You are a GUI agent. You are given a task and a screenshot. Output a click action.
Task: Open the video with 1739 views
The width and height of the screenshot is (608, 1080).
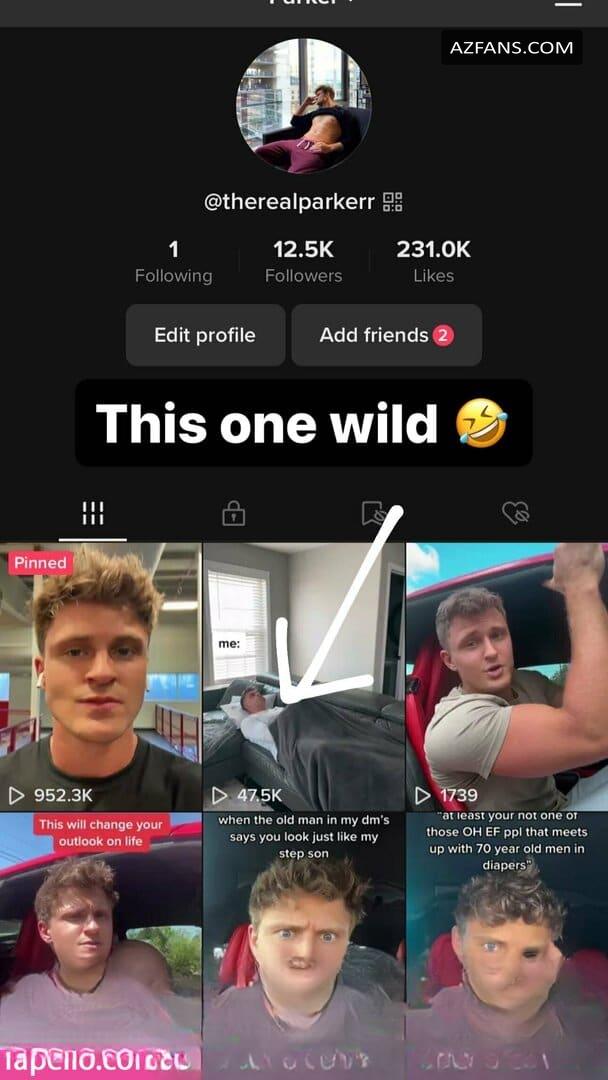point(507,676)
